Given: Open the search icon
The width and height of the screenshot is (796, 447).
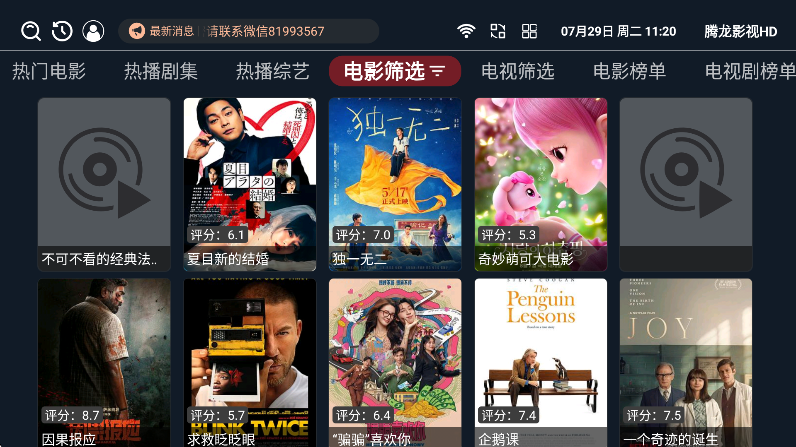Looking at the screenshot, I should click(31, 31).
